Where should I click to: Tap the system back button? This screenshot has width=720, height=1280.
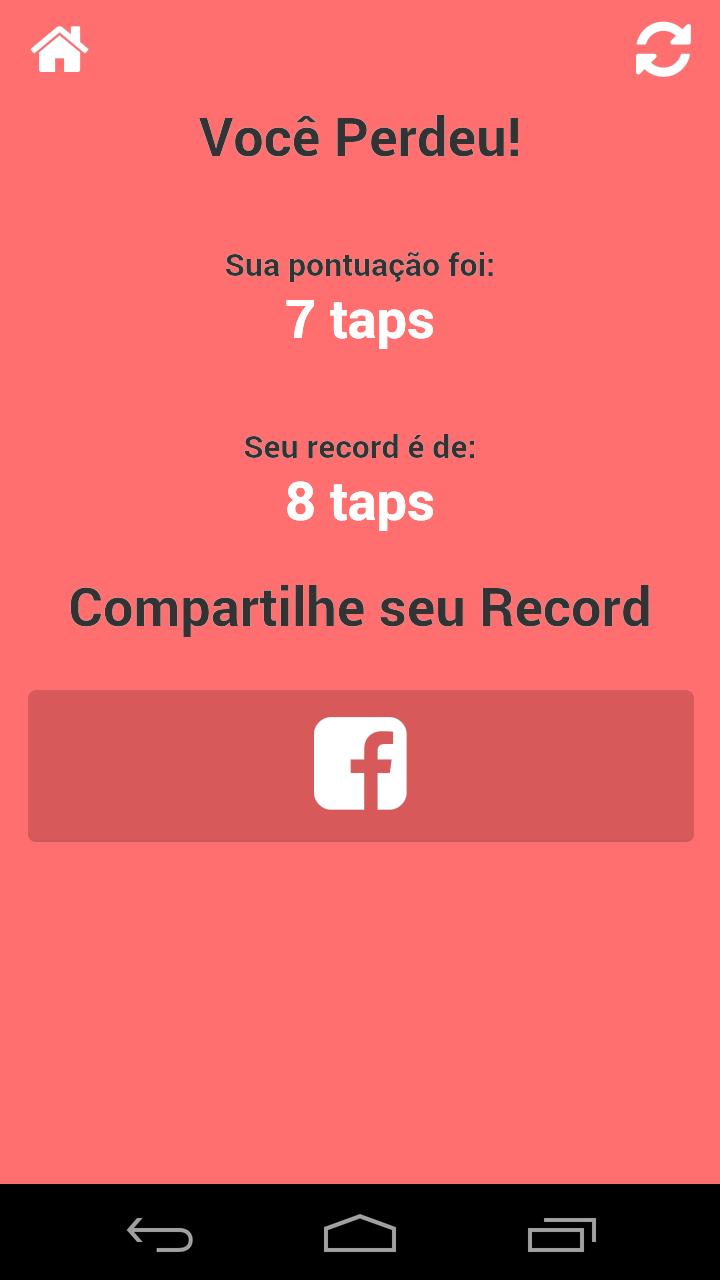pos(160,1234)
